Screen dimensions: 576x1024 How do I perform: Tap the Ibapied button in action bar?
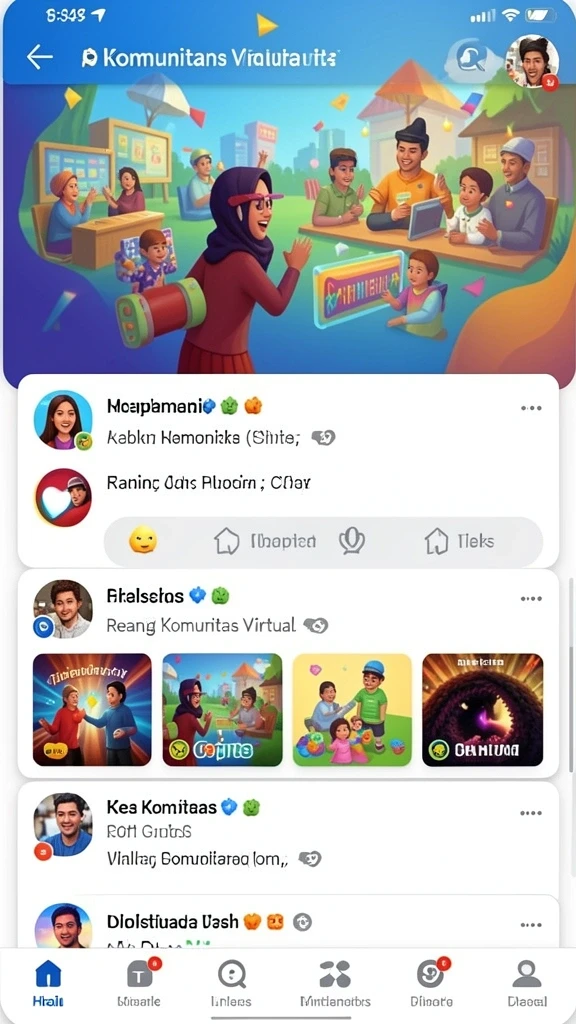pos(265,541)
